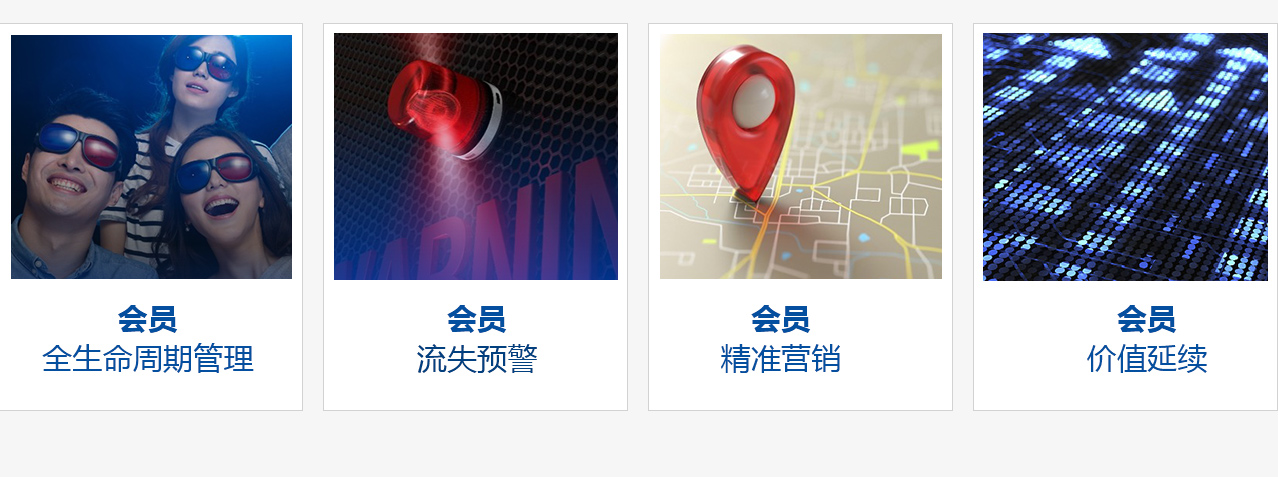Viewport: 1278px width, 477px height.
Task: Select the 会员流失预警 card
Action: pyautogui.click(x=475, y=216)
